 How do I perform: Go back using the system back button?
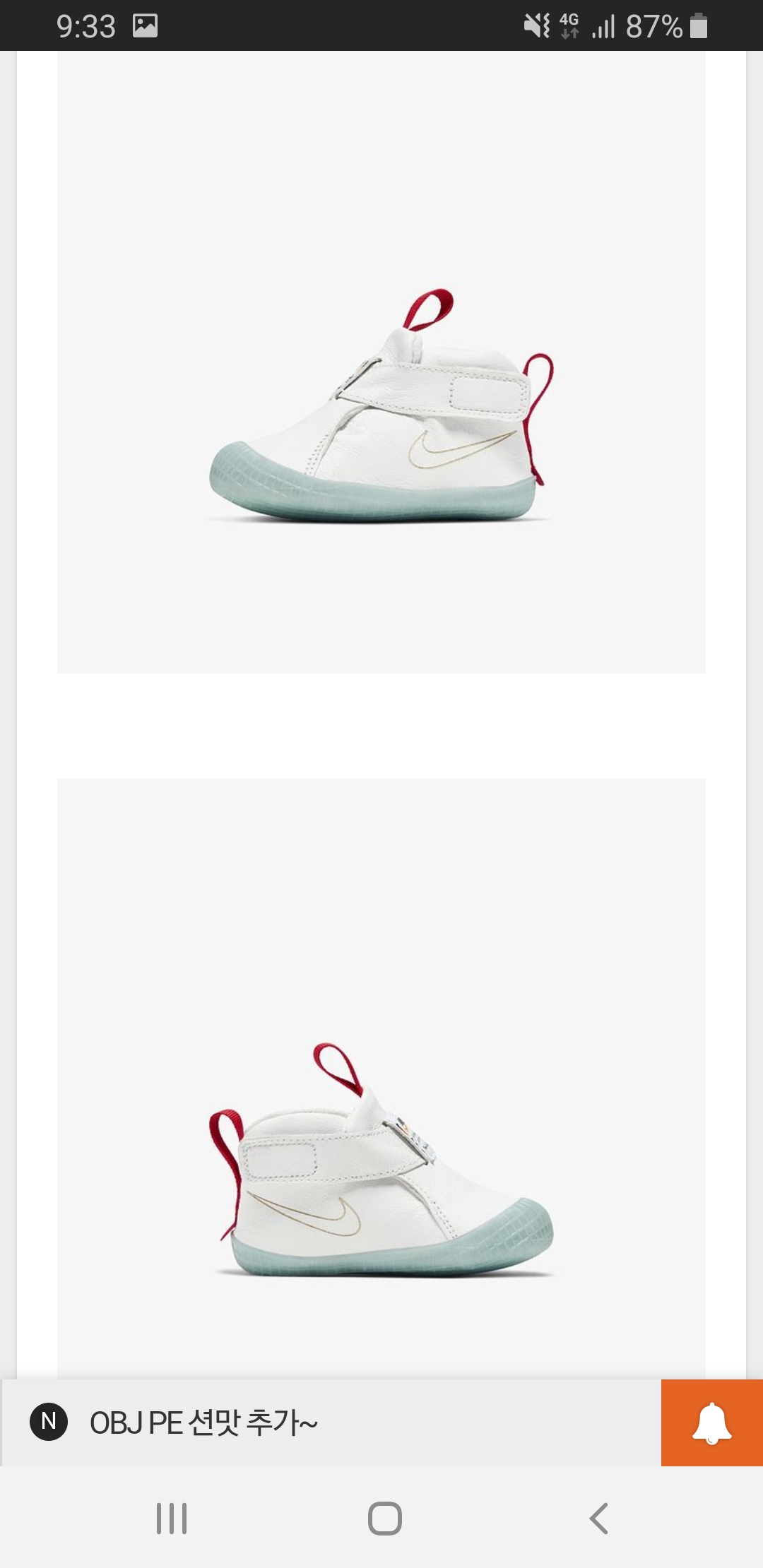point(598,1518)
